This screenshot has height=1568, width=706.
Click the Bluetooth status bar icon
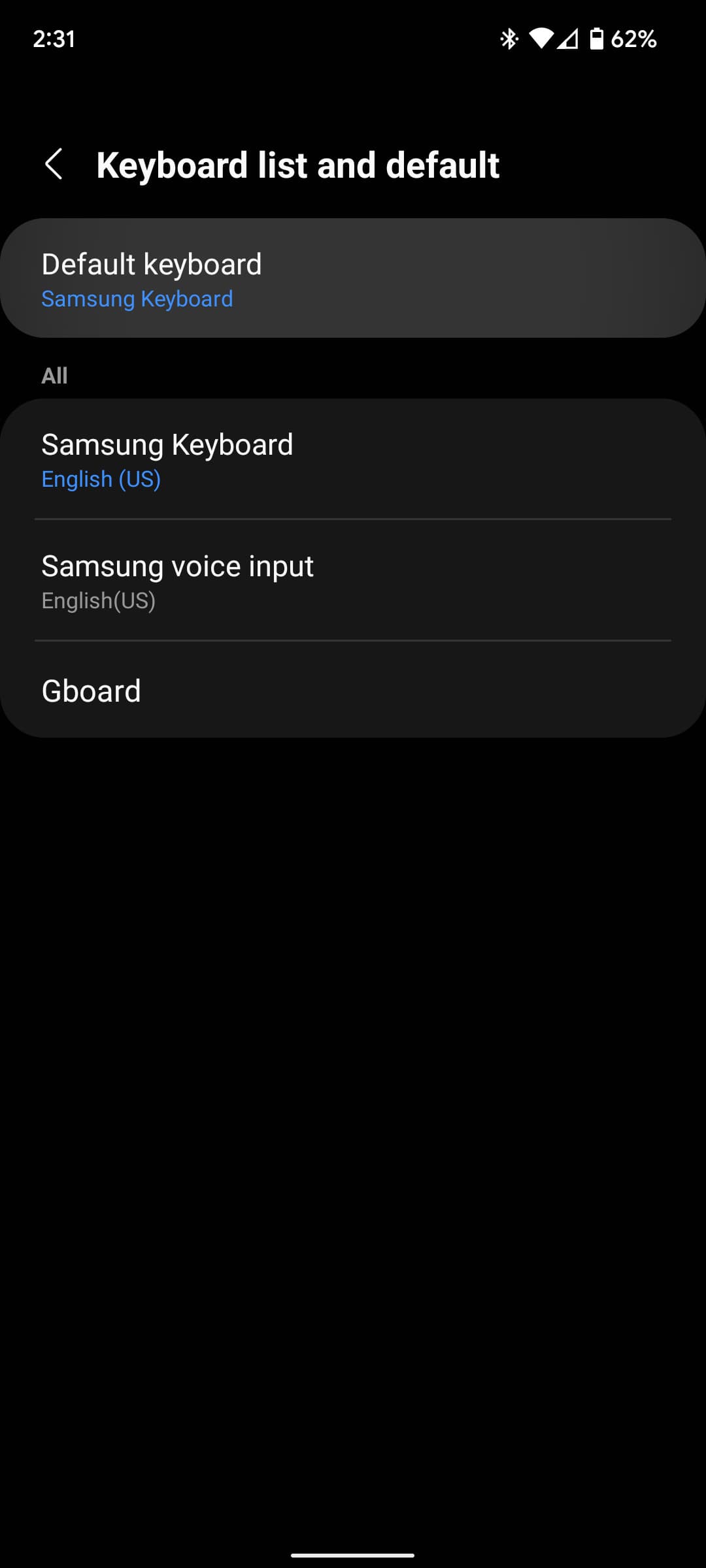point(509,40)
